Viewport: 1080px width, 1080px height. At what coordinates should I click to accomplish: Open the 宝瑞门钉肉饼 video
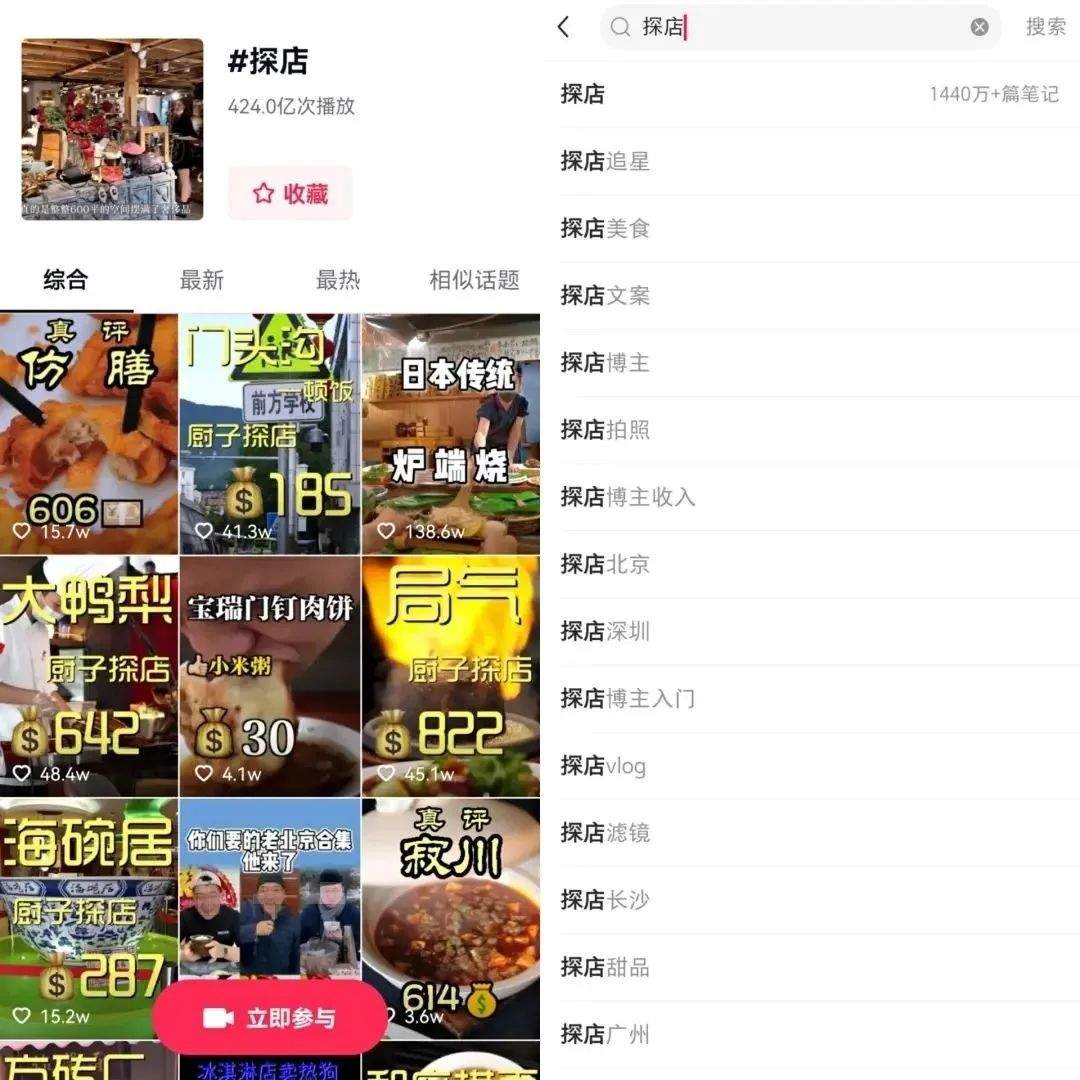click(270, 676)
